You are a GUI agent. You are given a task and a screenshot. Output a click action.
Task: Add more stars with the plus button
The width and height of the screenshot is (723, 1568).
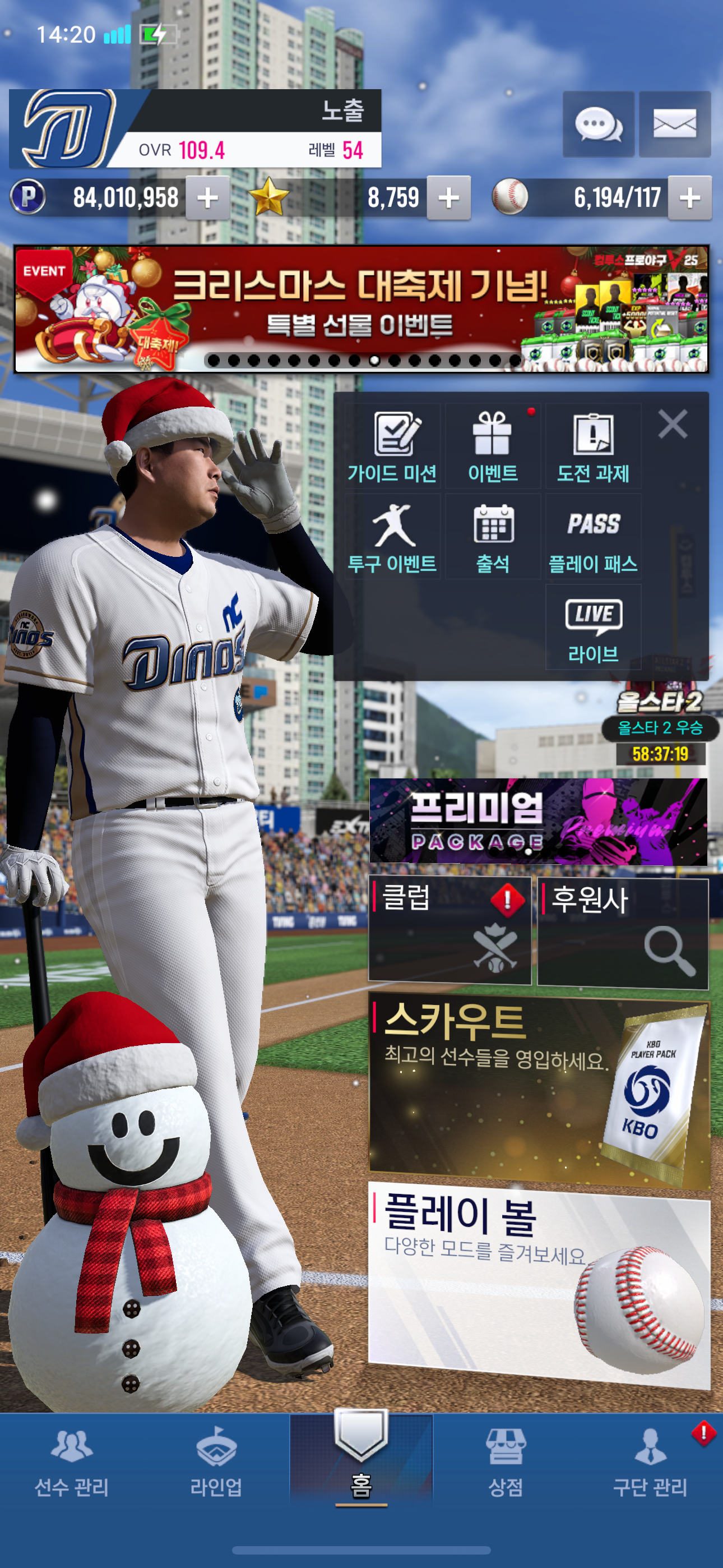(x=448, y=198)
